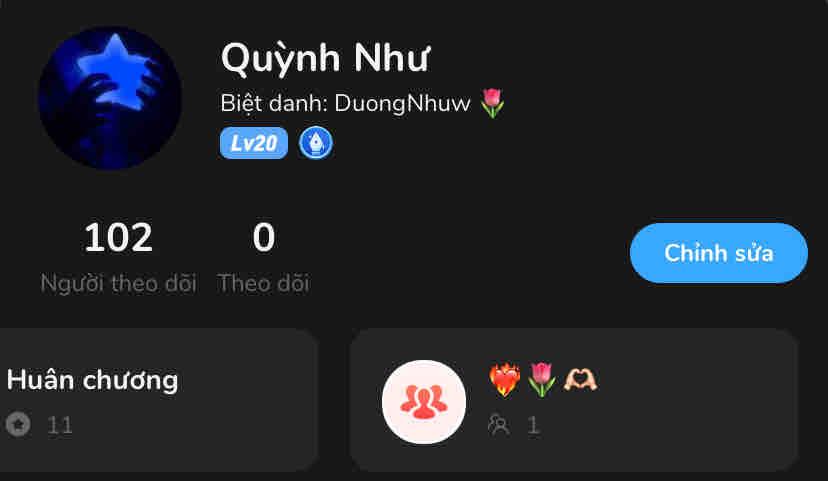Screen dimensions: 828x481
Task: Tap the Chỉnh sửa edit profile button
Action: coord(718,253)
